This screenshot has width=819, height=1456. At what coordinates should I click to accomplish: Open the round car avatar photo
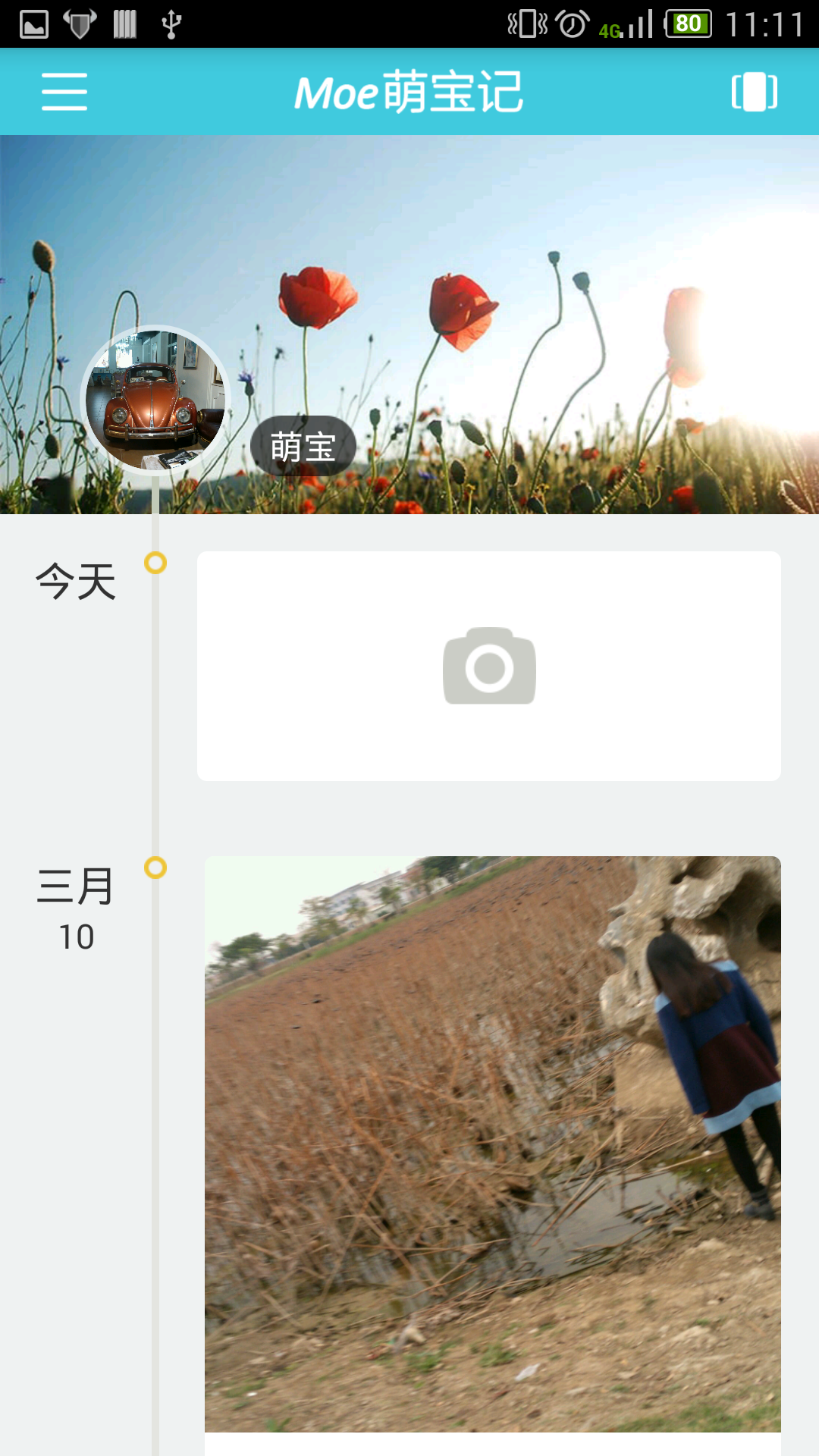[155, 400]
